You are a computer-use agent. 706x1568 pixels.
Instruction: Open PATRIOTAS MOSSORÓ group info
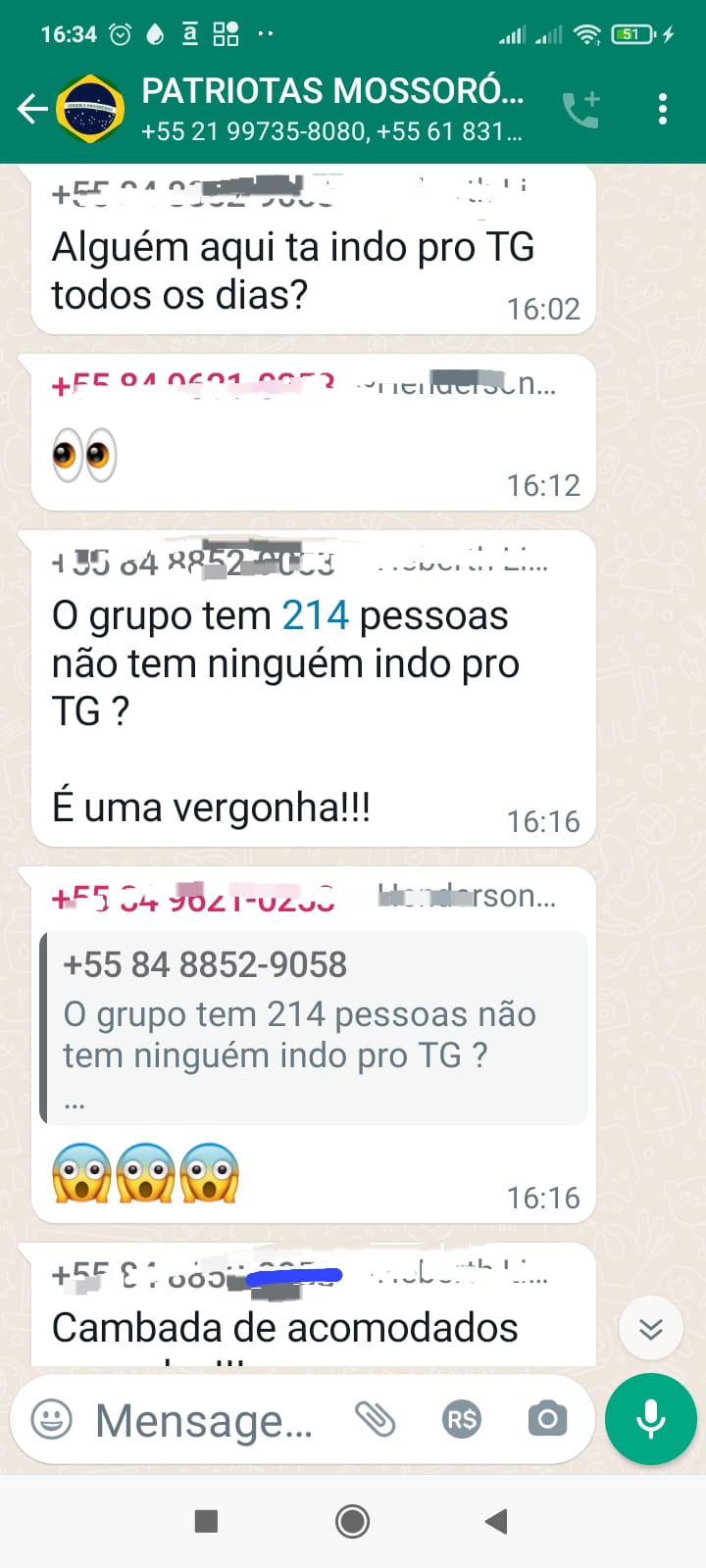(331, 108)
